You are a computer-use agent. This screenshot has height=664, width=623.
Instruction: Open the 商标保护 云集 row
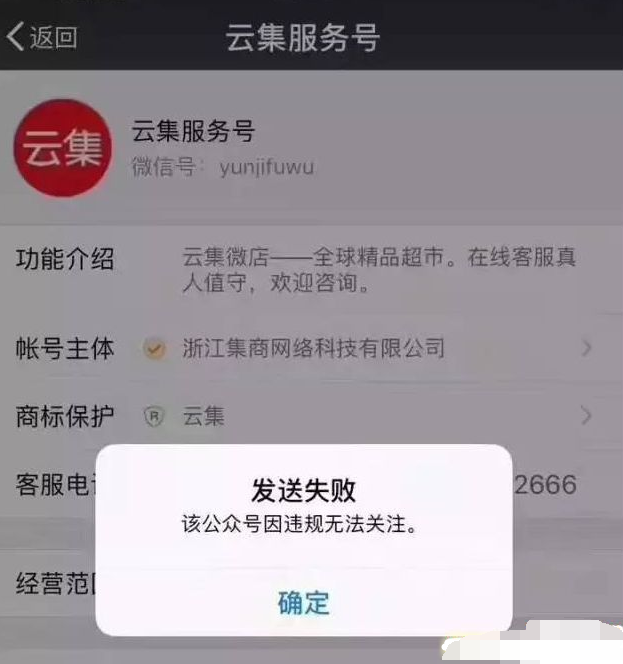coord(312,416)
